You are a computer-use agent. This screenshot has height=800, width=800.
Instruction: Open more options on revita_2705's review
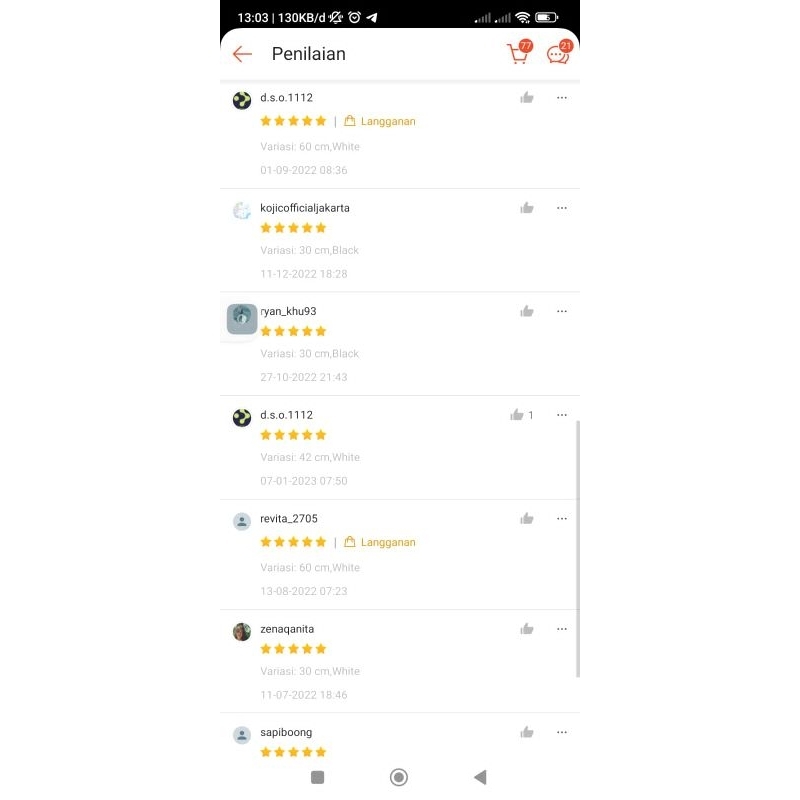pyautogui.click(x=562, y=518)
